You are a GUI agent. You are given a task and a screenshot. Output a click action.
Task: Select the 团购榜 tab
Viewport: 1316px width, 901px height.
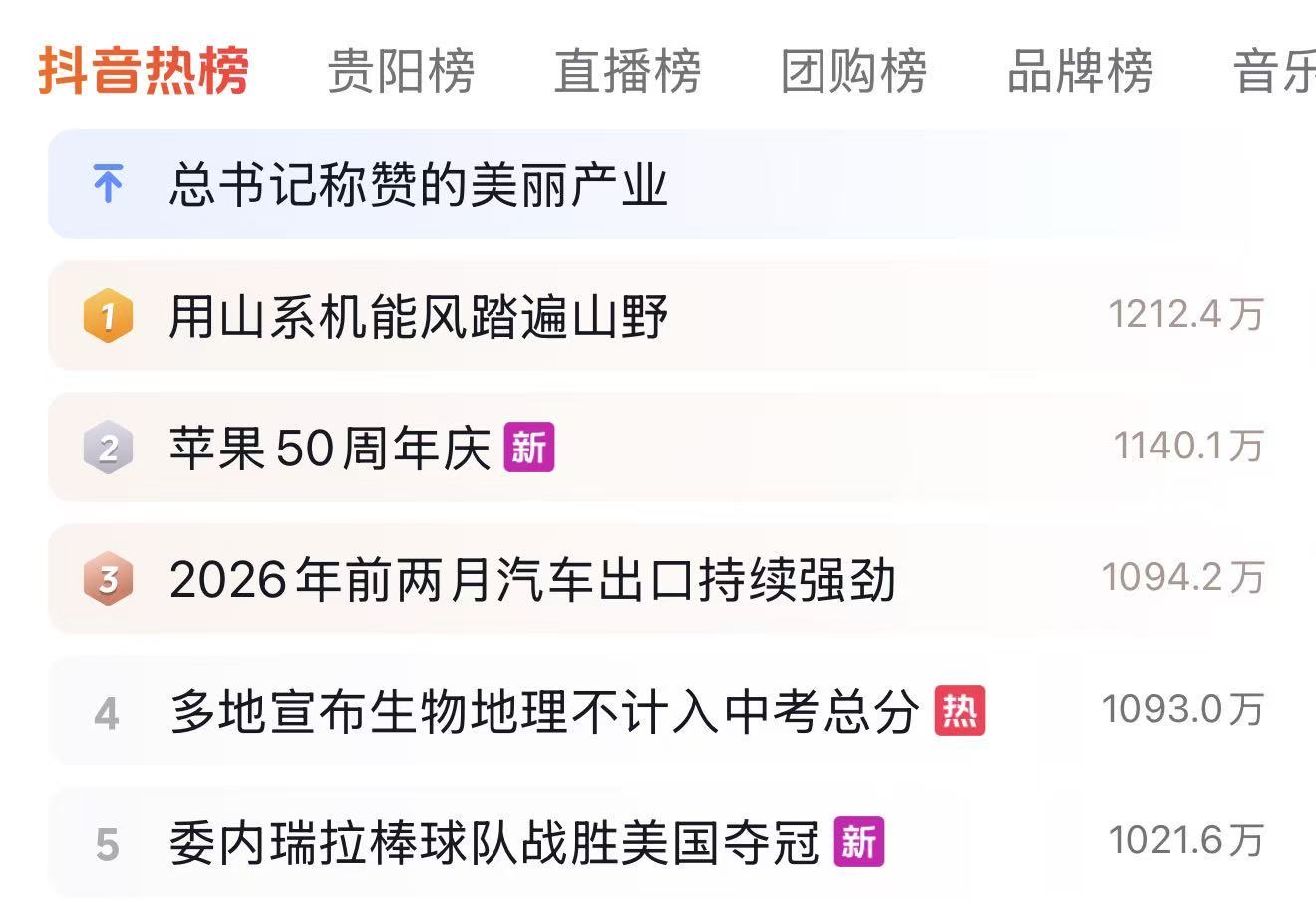tap(853, 72)
